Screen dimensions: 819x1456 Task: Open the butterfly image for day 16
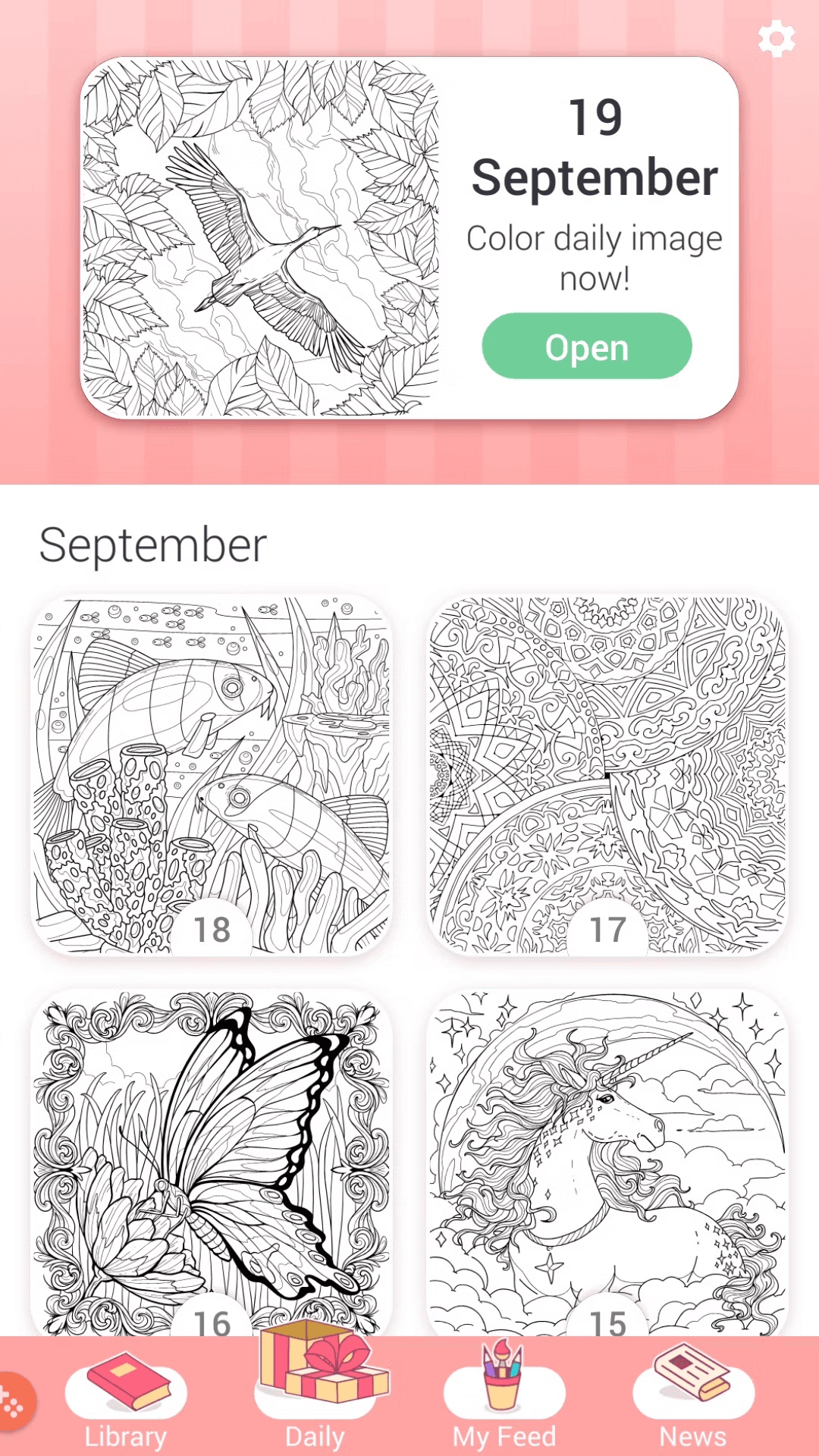tap(211, 1160)
